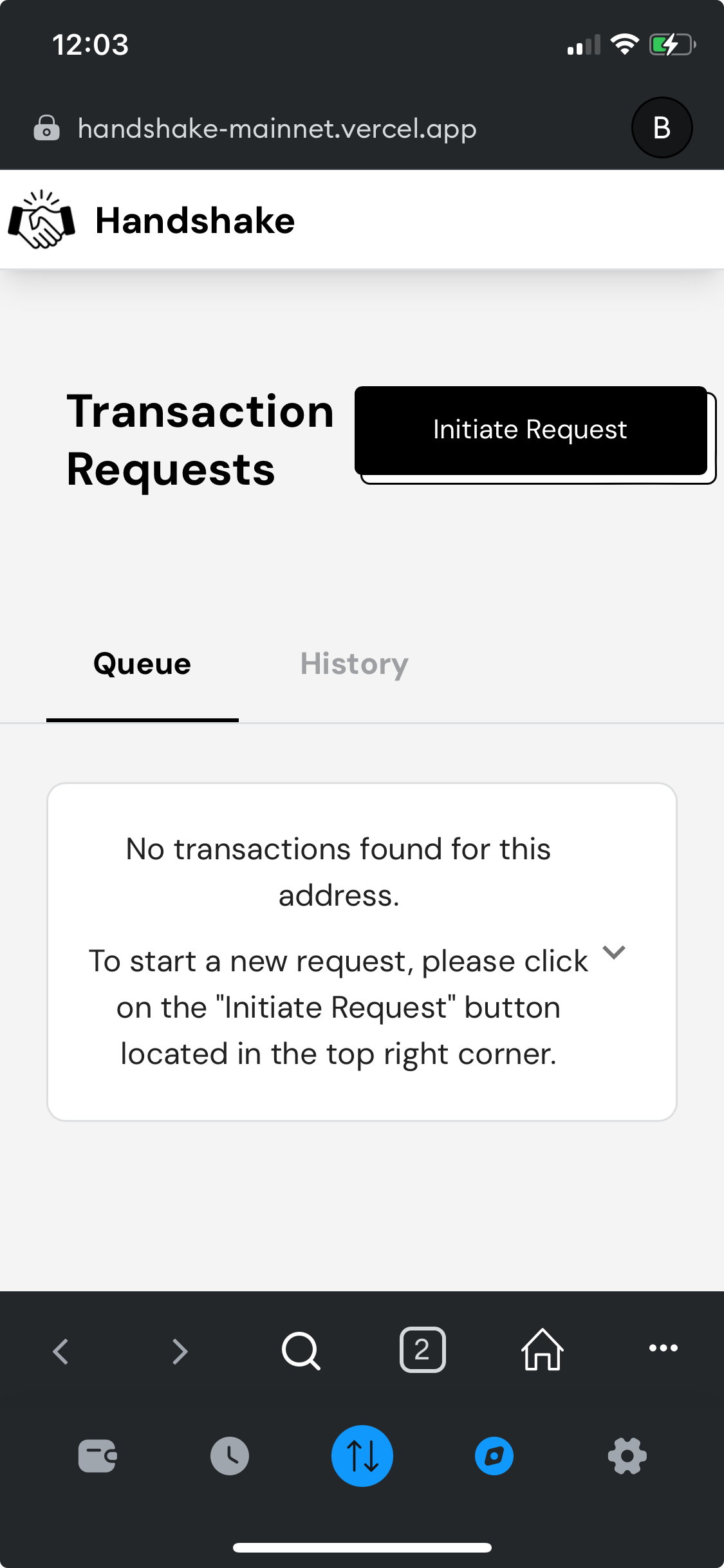Switch to the wallet tab
Viewport: 724px width, 1568px height.
[97, 1456]
